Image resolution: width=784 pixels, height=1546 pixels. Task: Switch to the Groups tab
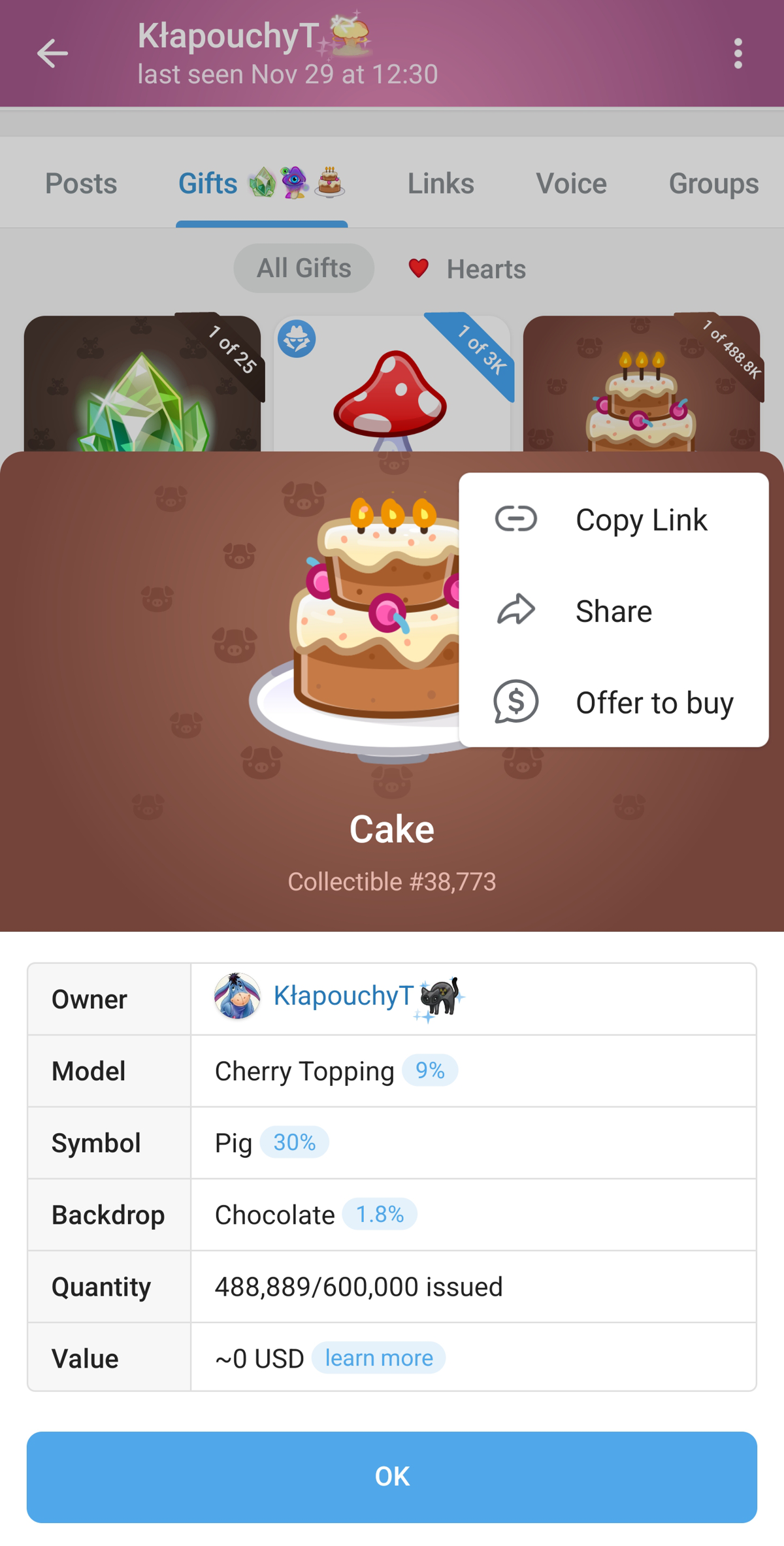click(713, 184)
